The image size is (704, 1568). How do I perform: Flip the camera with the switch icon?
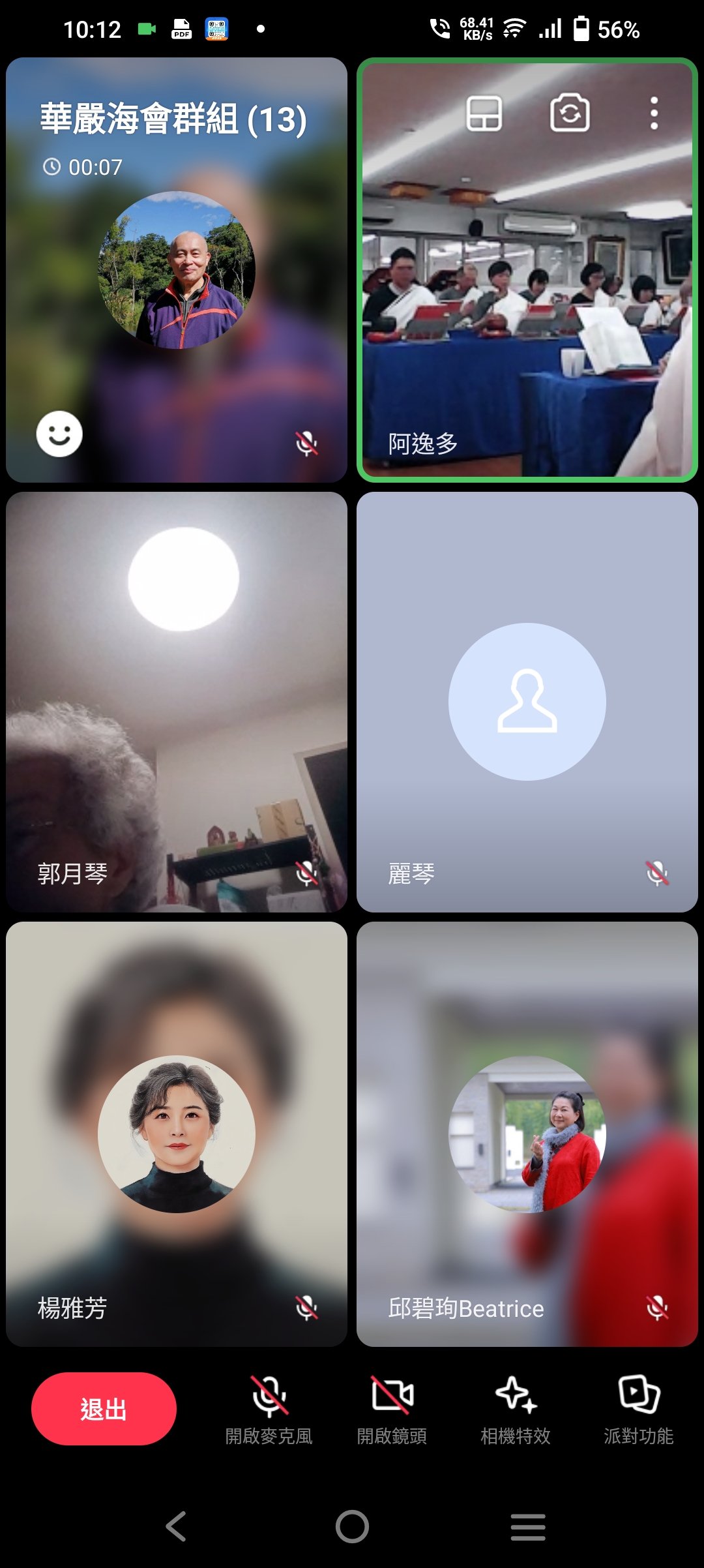pyautogui.click(x=570, y=113)
